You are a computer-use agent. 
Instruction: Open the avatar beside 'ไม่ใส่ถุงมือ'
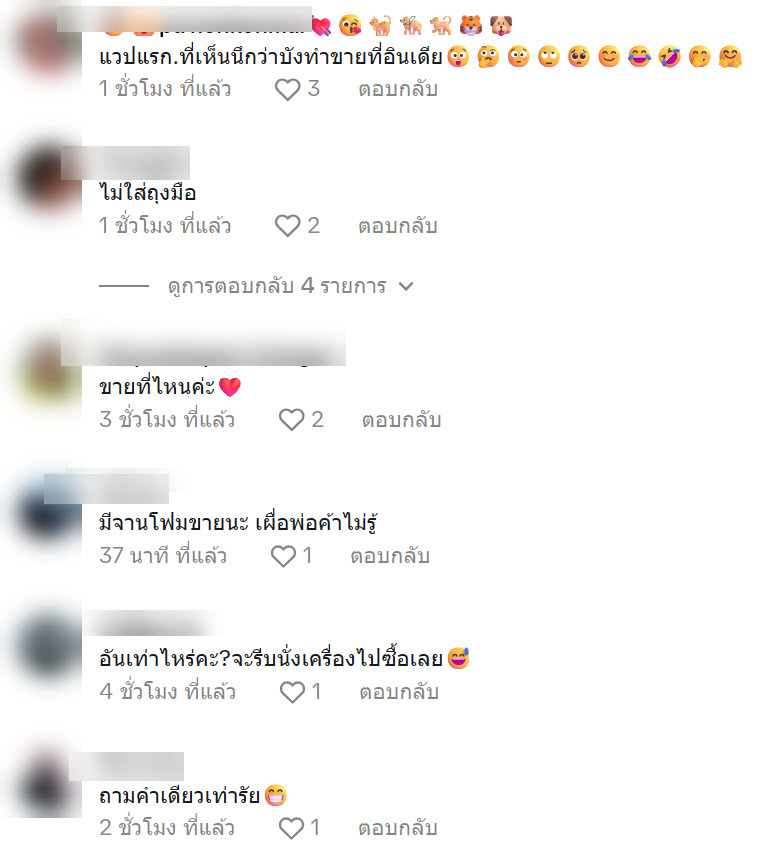(x=48, y=182)
